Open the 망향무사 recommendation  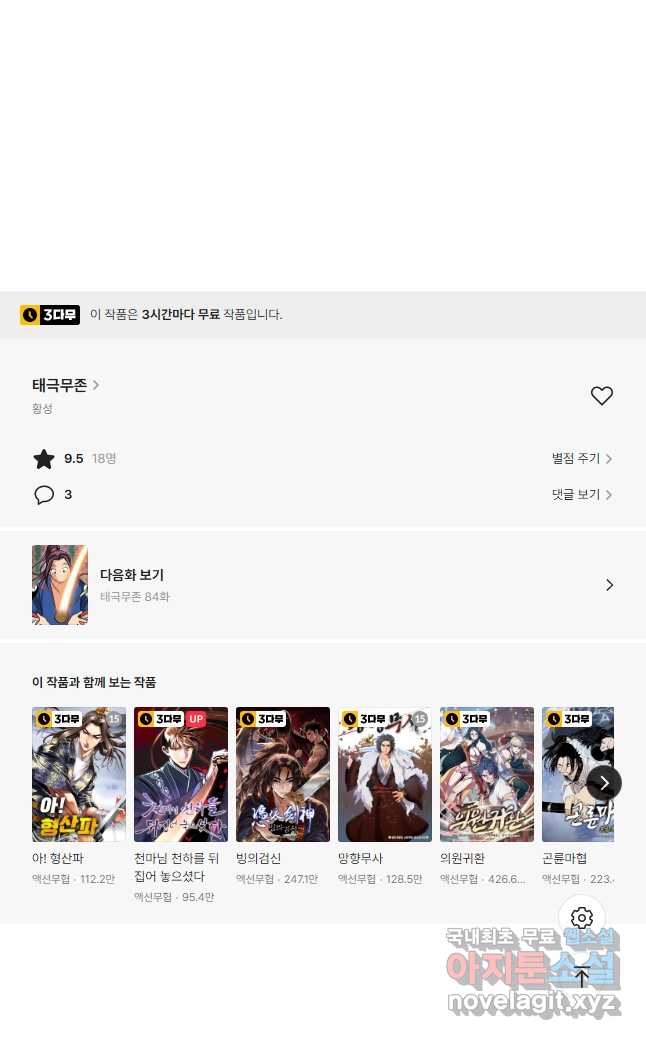[385, 775]
